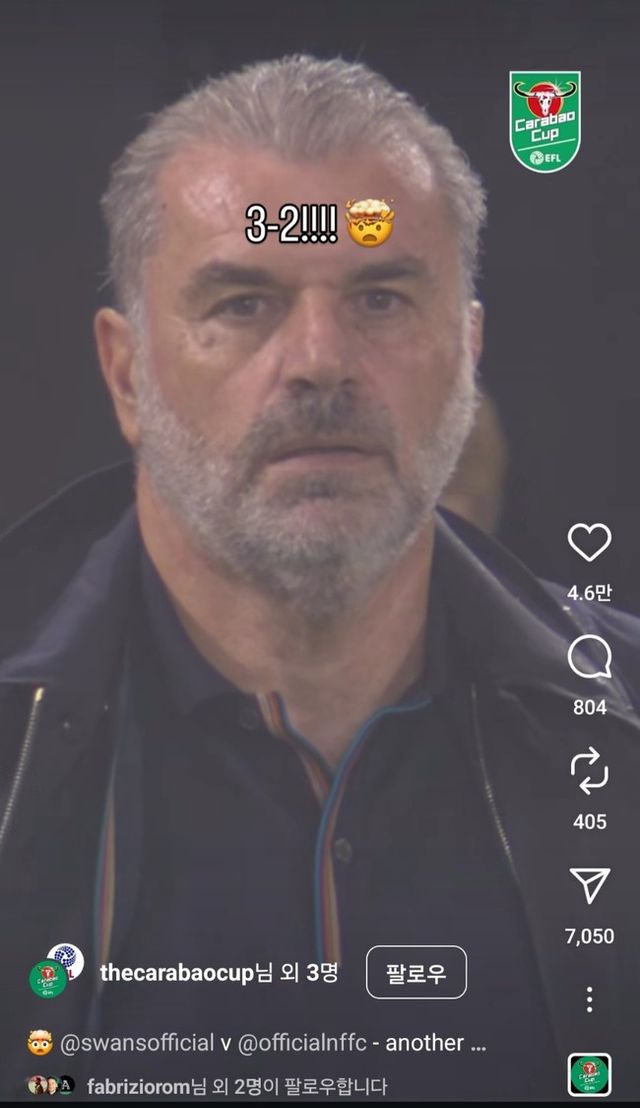Viewport: 640px width, 1108px height.
Task: Open the audio thumbnail at the bottom right
Action: pos(589,1075)
